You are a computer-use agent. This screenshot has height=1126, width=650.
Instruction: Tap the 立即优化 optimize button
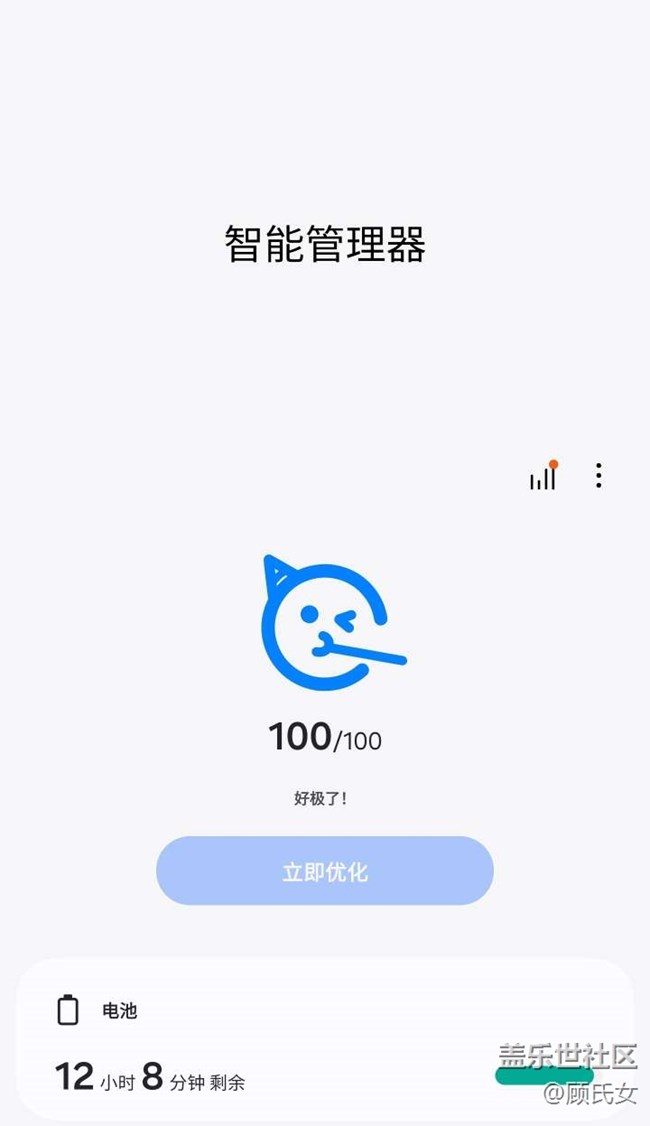tap(325, 871)
